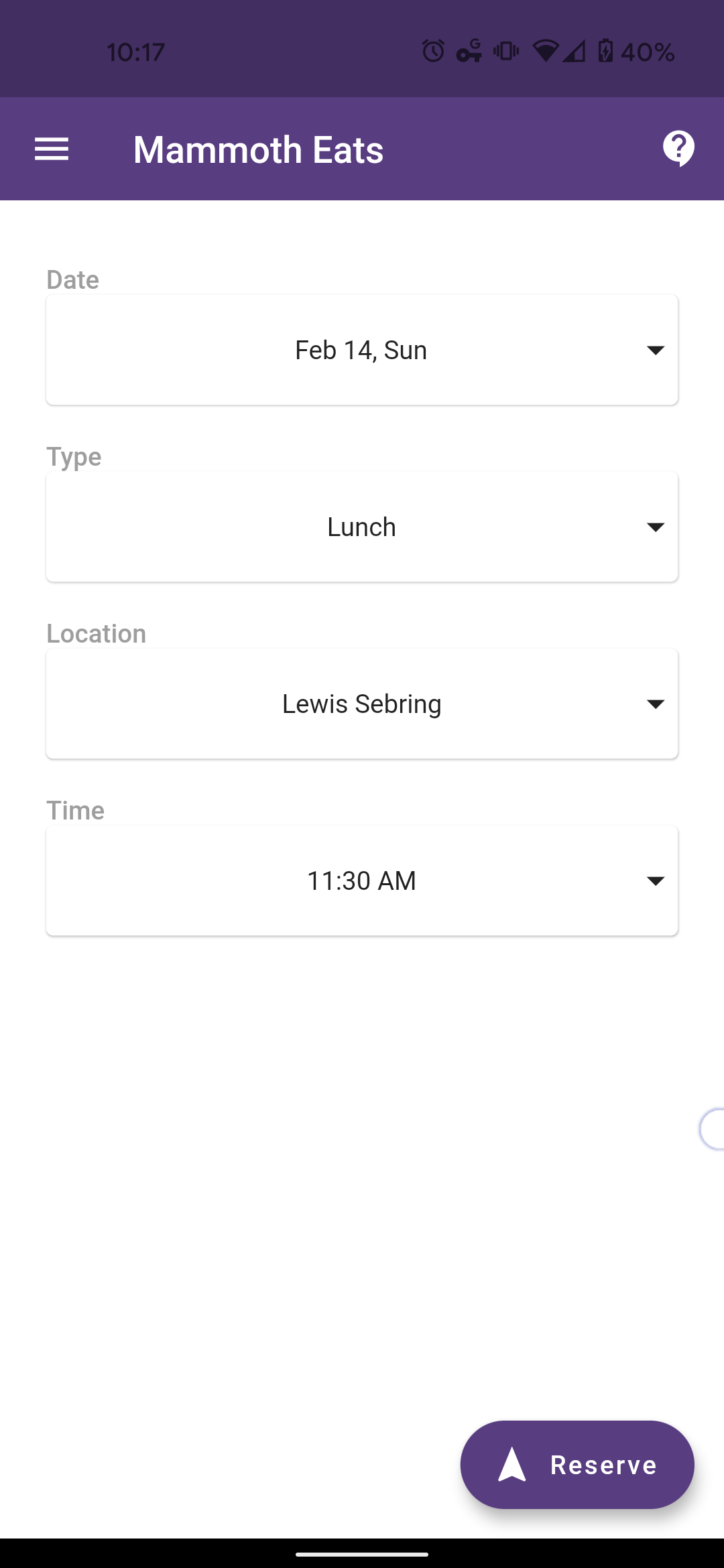Tap the navigation gesture bar at screen bottom
The height and width of the screenshot is (1568, 724).
(362, 1554)
